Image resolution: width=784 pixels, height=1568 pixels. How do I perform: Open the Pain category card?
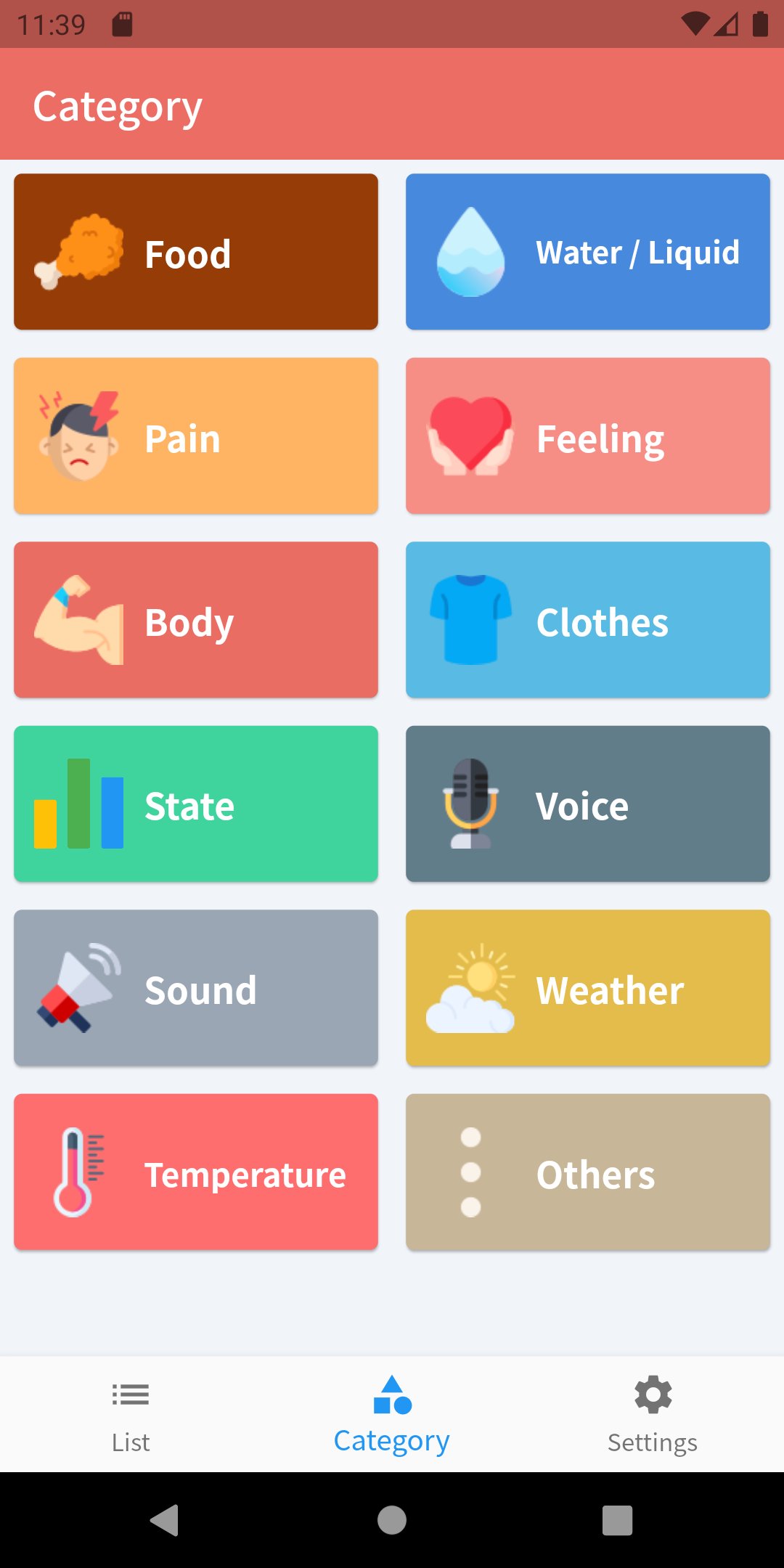click(196, 436)
